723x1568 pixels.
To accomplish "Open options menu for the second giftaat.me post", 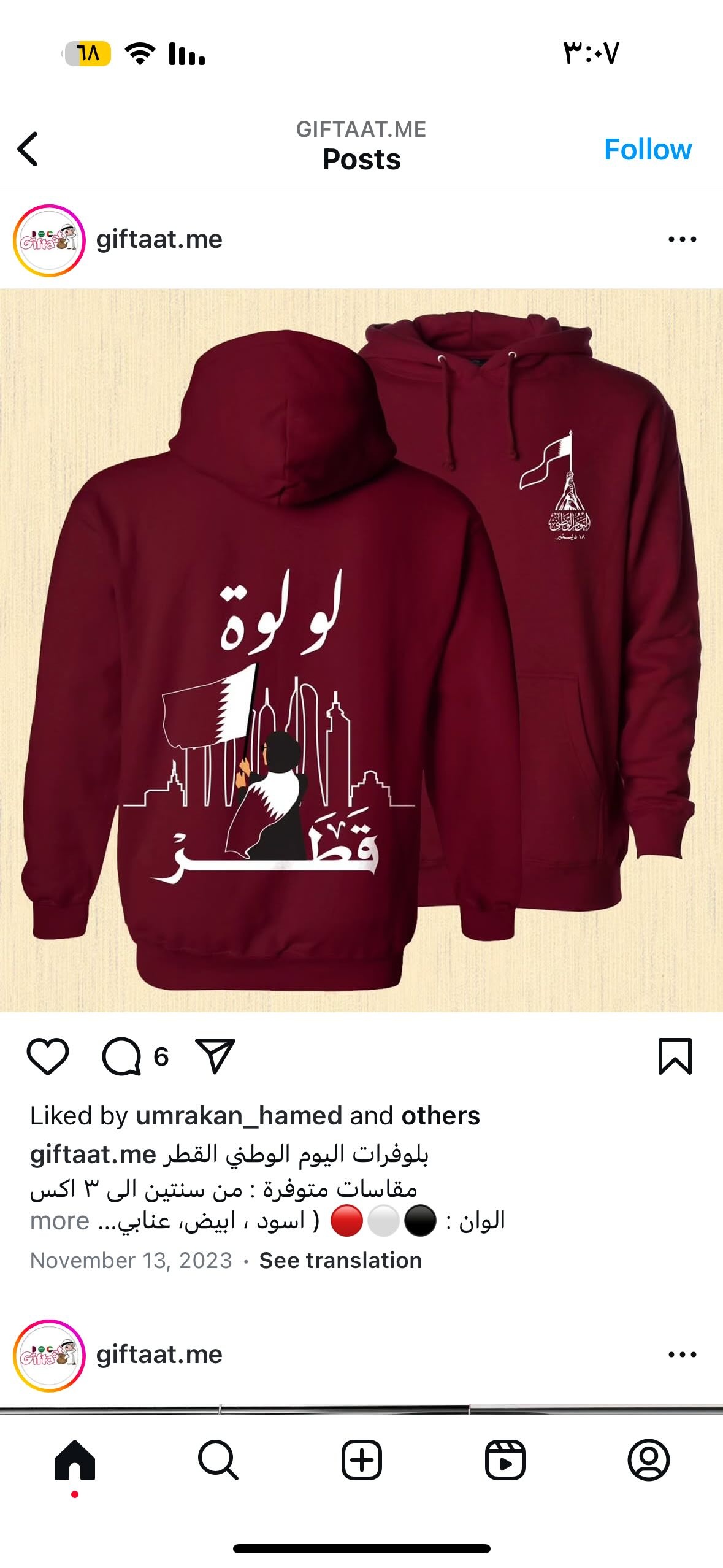I will [682, 1355].
